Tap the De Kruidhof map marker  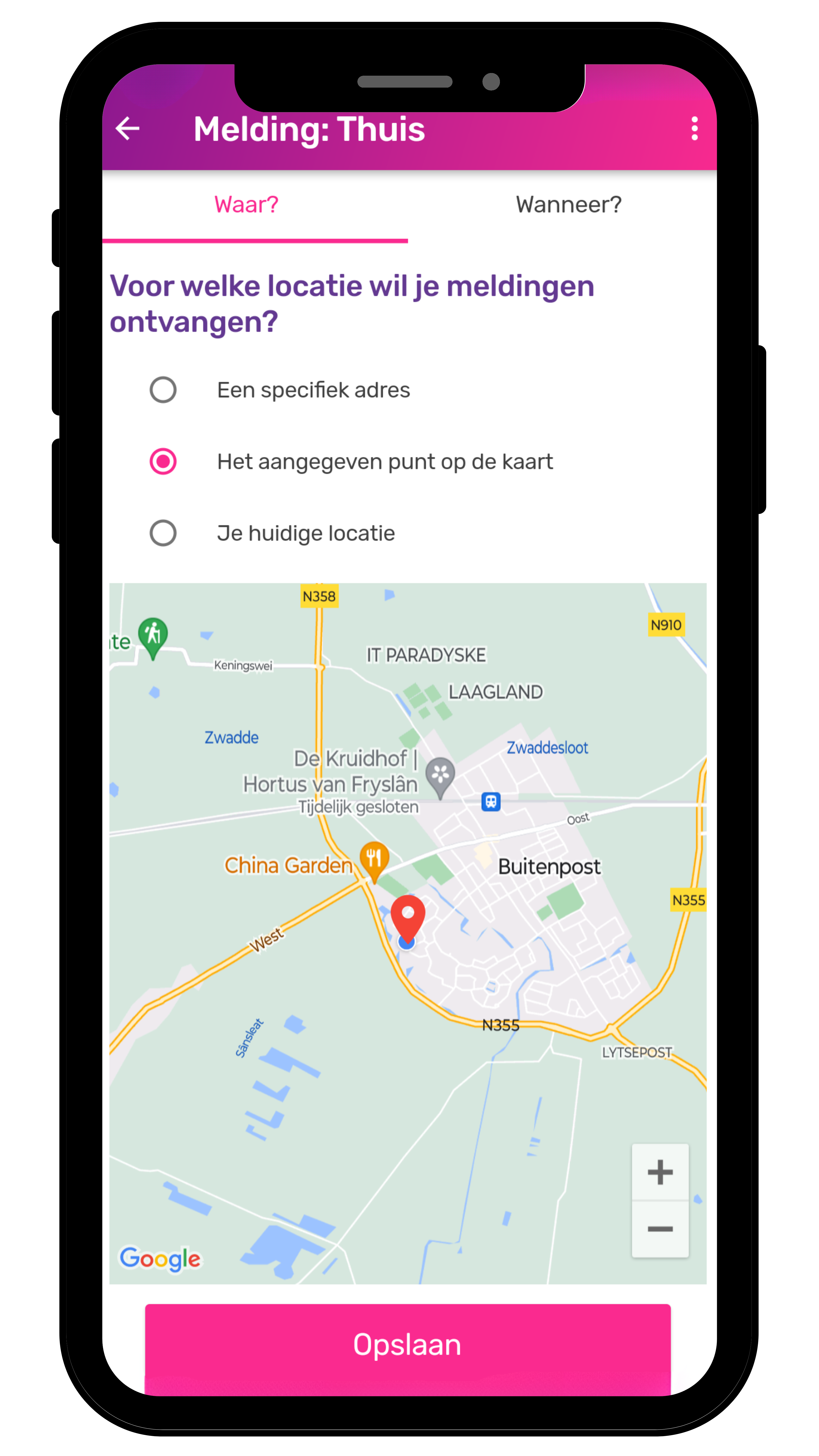click(x=440, y=775)
